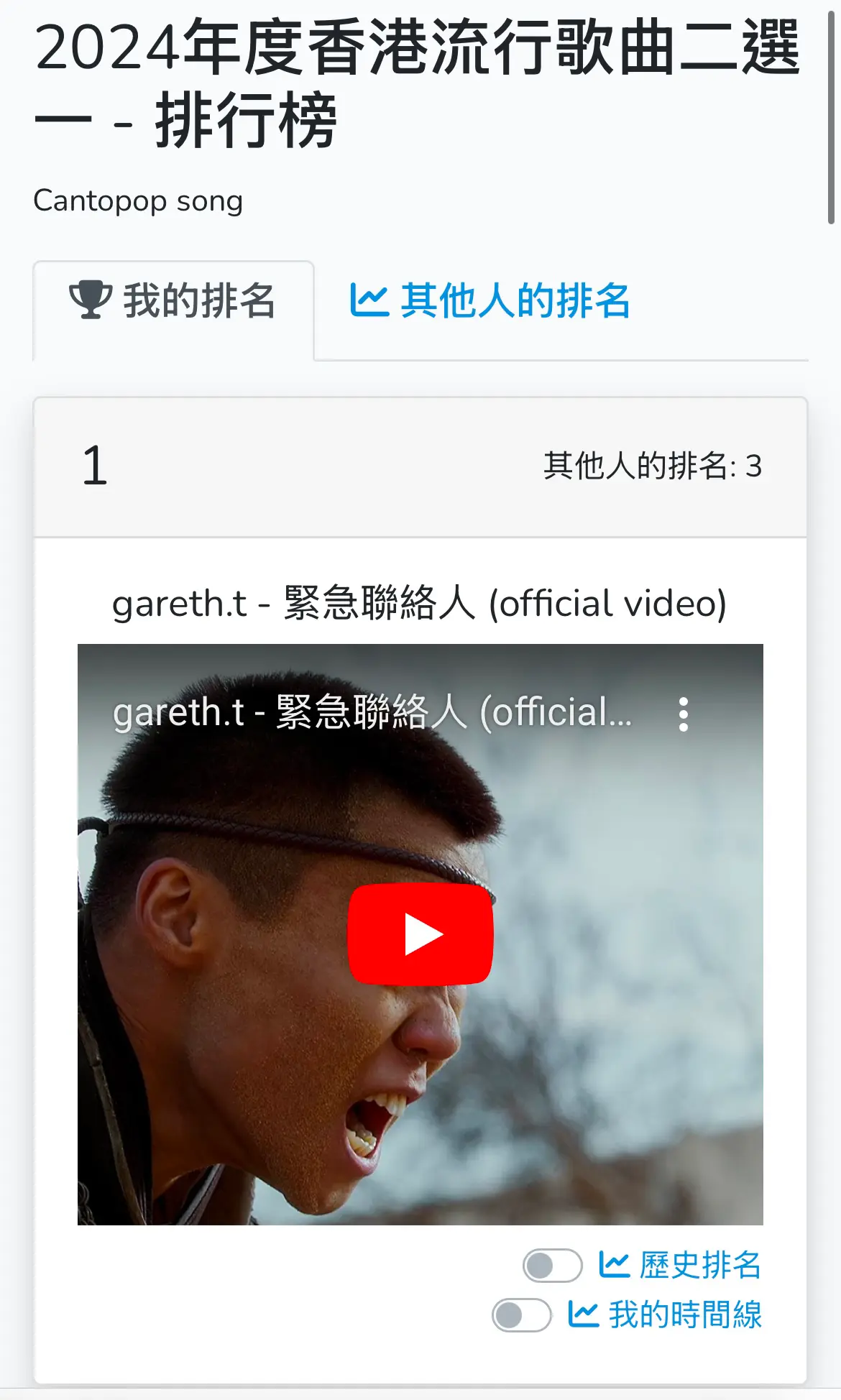Turn on the 我的時間線 toggle

521,1315
